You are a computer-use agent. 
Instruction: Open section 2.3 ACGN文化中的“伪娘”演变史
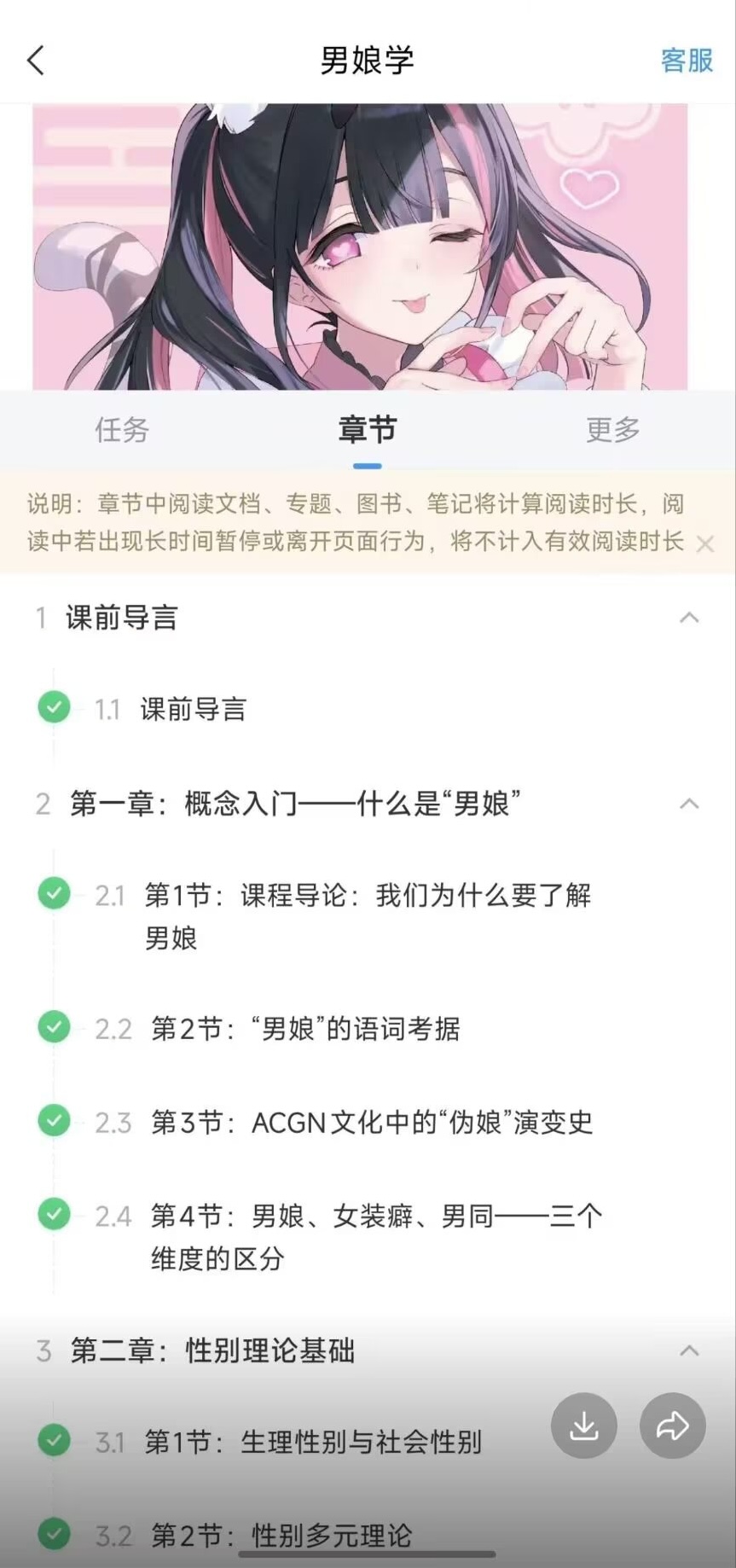coord(371,1123)
